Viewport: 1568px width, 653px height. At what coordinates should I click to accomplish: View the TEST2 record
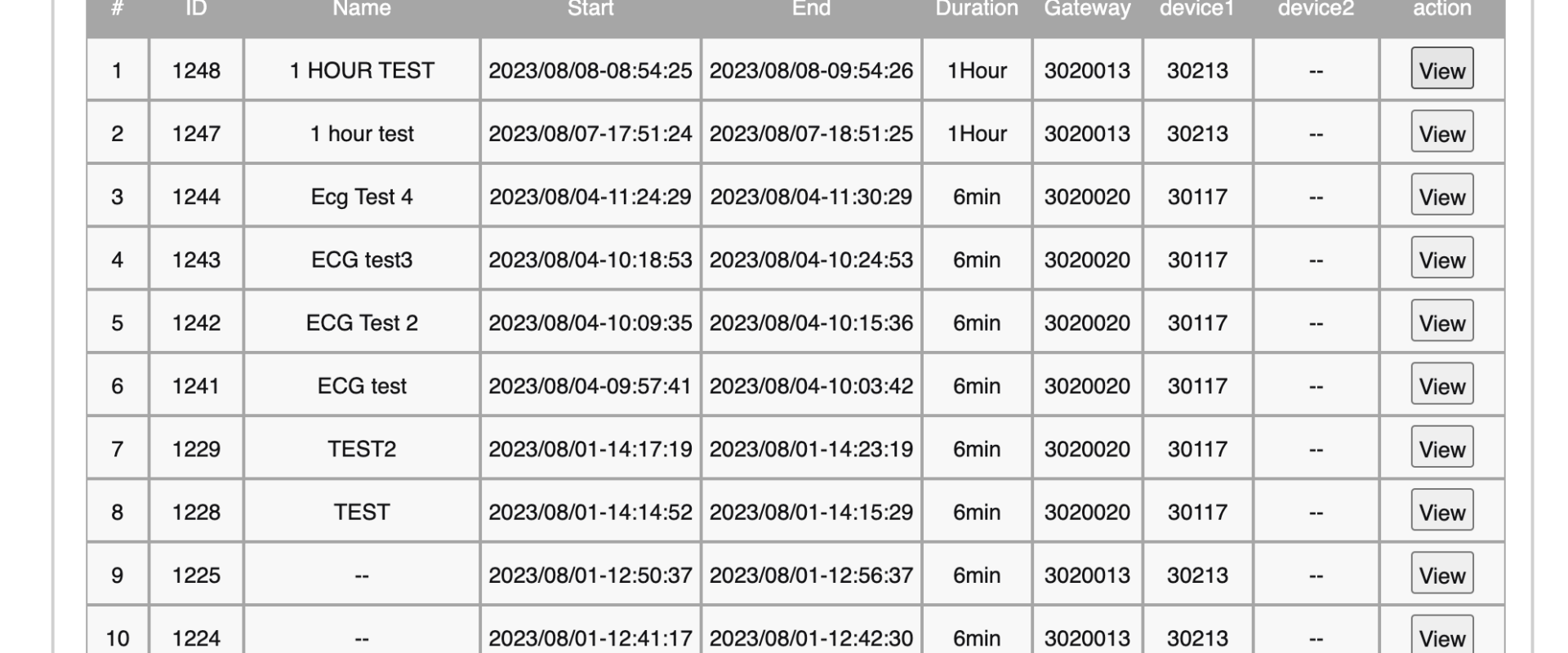tap(1441, 447)
